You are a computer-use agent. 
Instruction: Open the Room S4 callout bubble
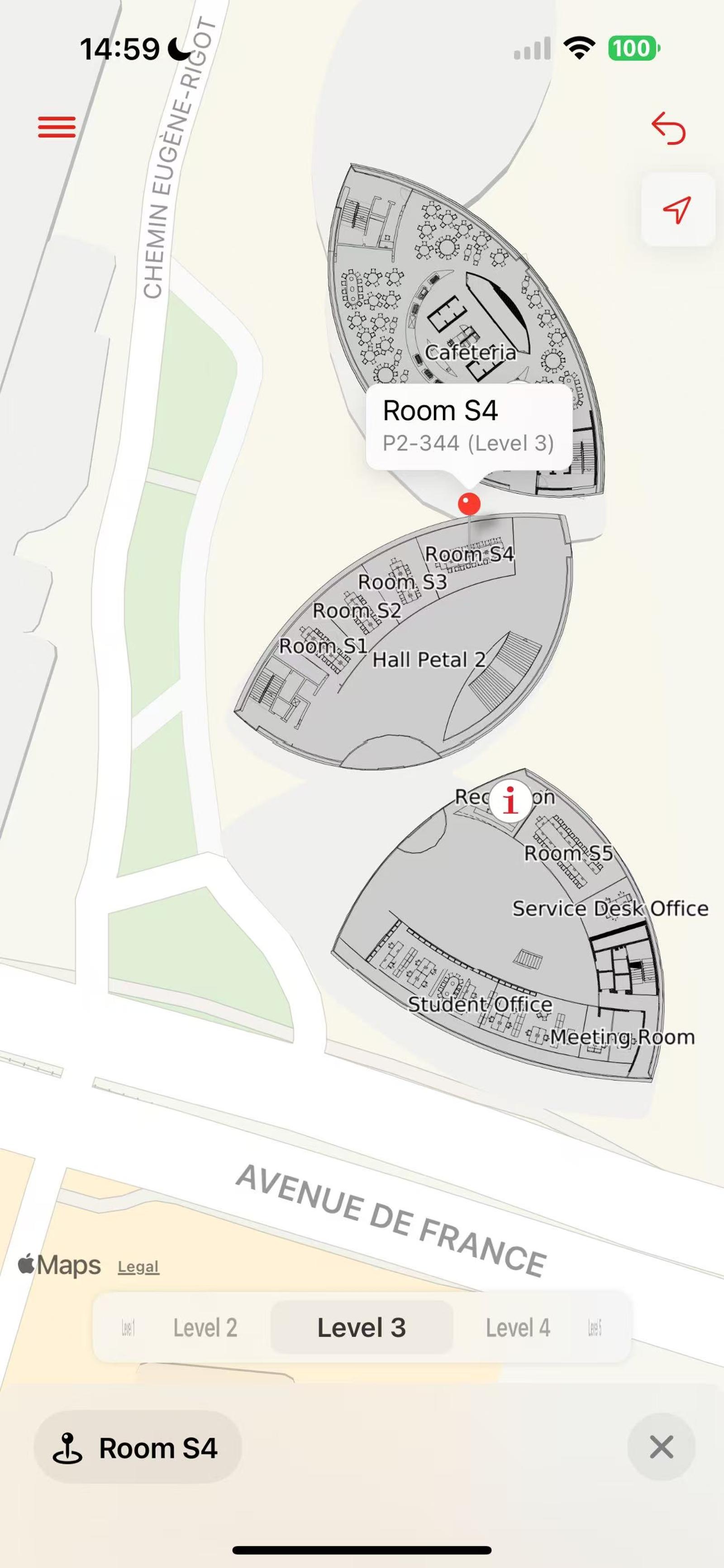468,426
